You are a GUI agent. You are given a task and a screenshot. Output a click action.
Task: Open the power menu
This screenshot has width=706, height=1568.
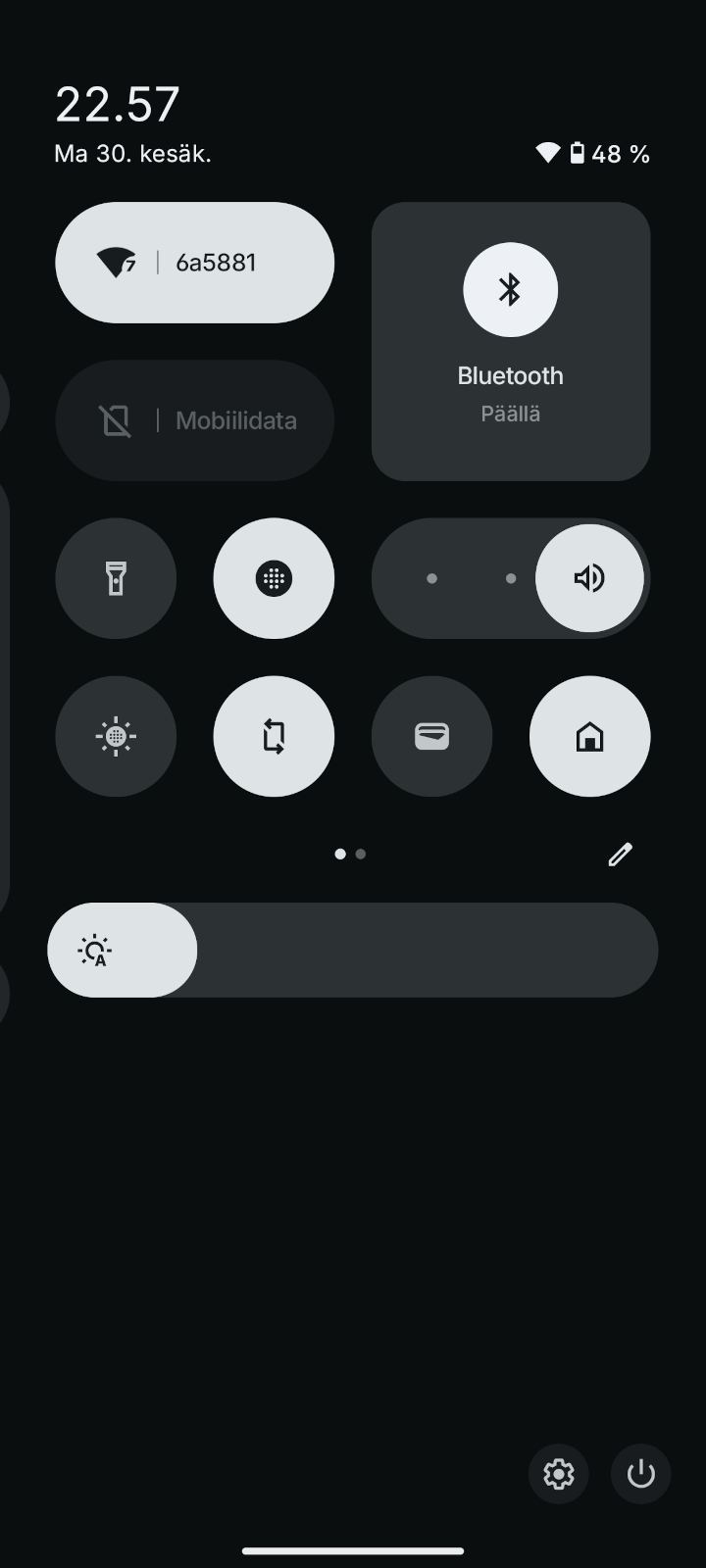pyautogui.click(x=640, y=1474)
